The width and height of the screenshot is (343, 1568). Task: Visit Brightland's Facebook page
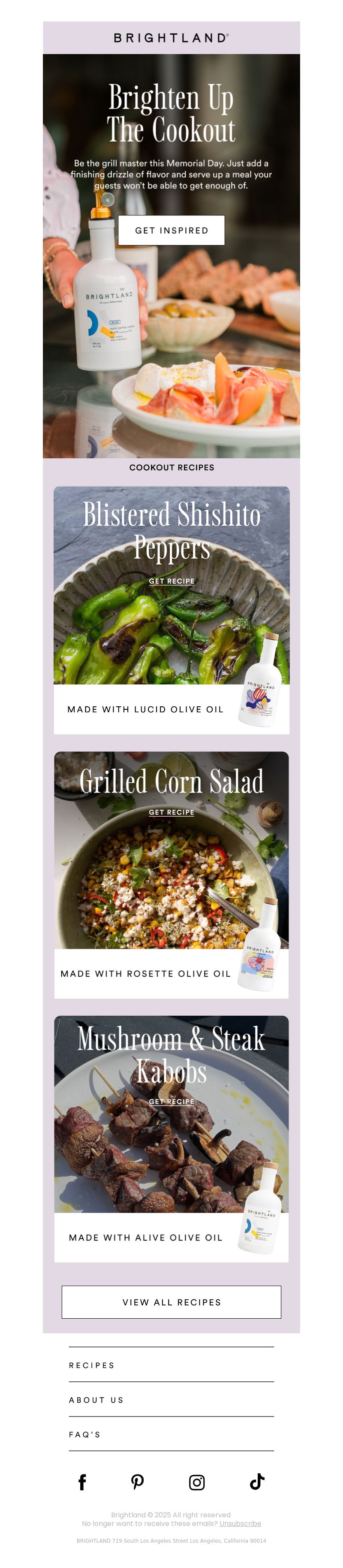click(x=82, y=1482)
